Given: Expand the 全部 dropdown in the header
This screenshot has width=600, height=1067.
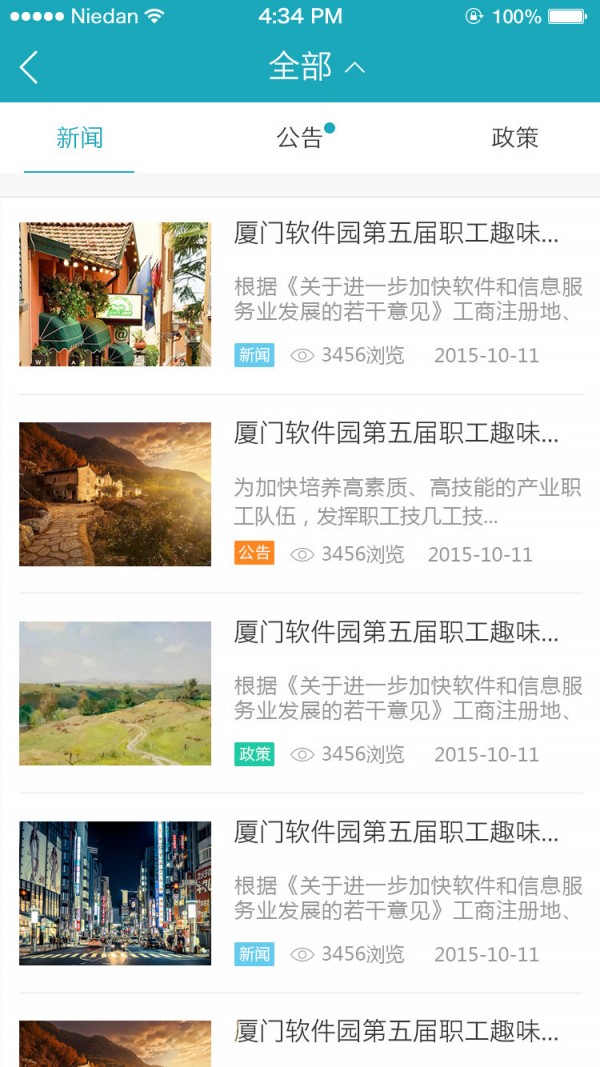Looking at the screenshot, I should pyautogui.click(x=315, y=67).
